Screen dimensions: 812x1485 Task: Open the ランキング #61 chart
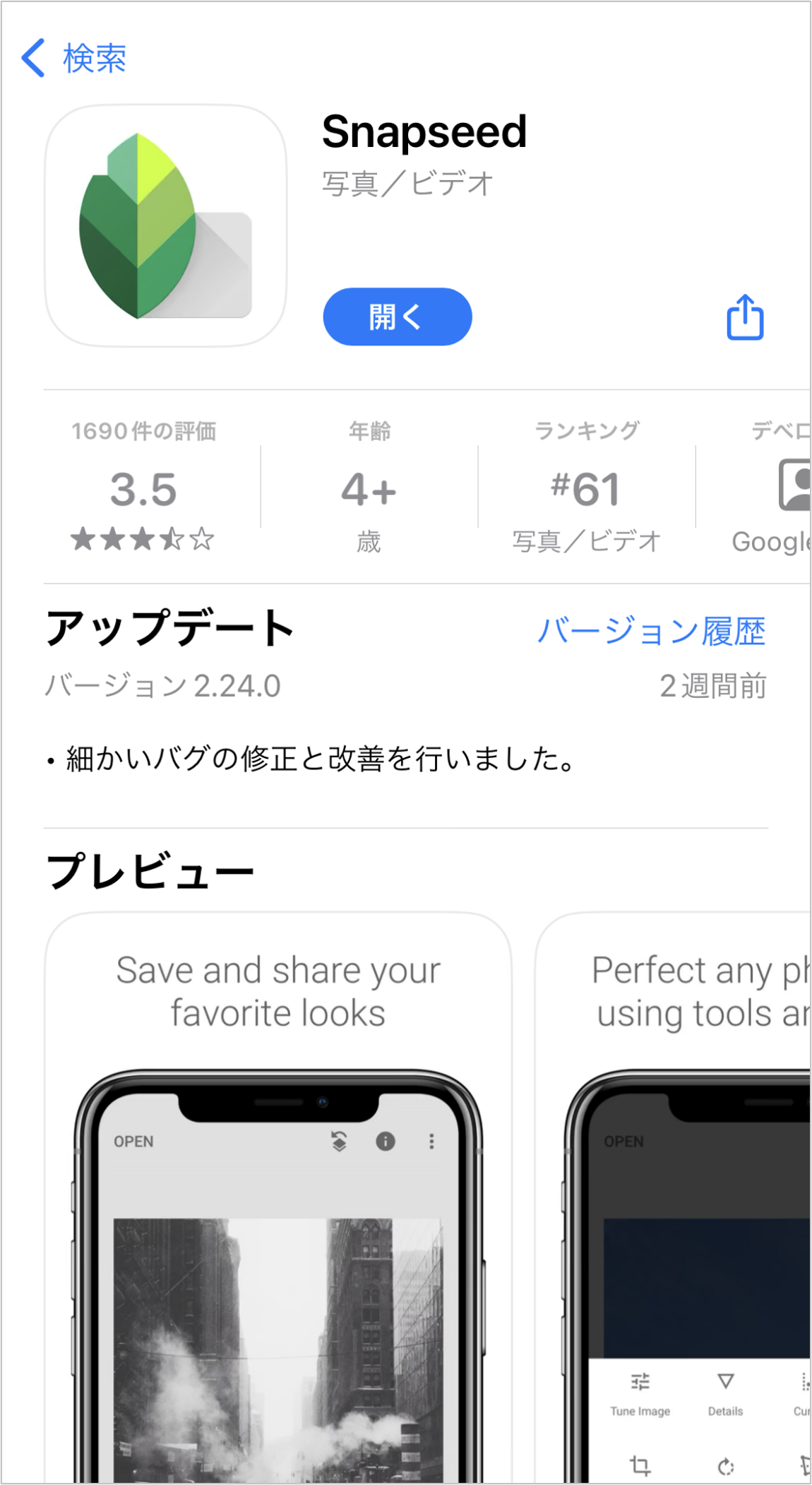(586, 487)
